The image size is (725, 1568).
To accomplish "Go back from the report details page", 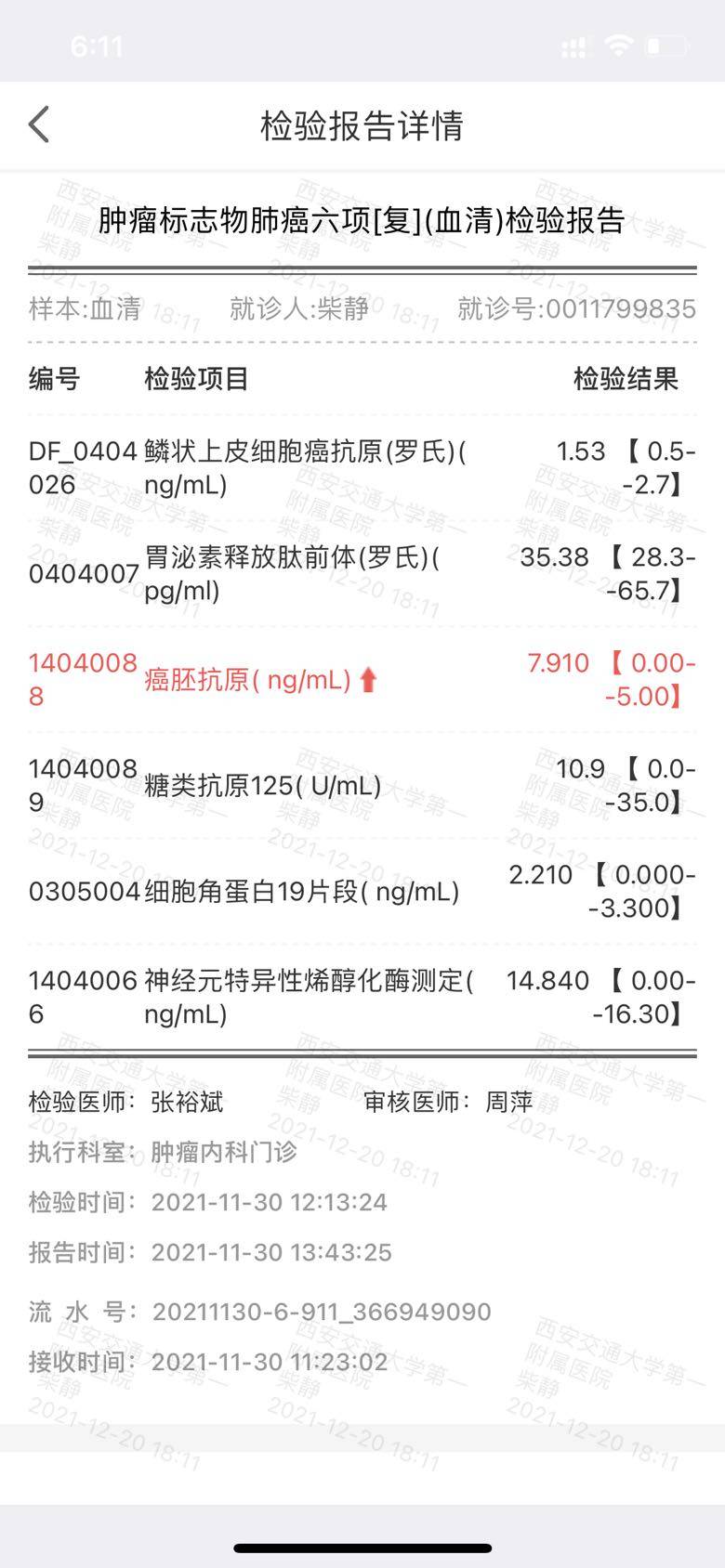I will coord(39,124).
